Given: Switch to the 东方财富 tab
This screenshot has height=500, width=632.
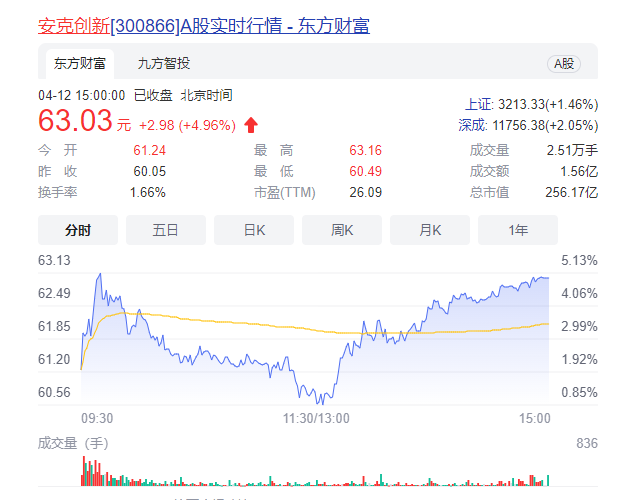Looking at the screenshot, I should point(80,64).
